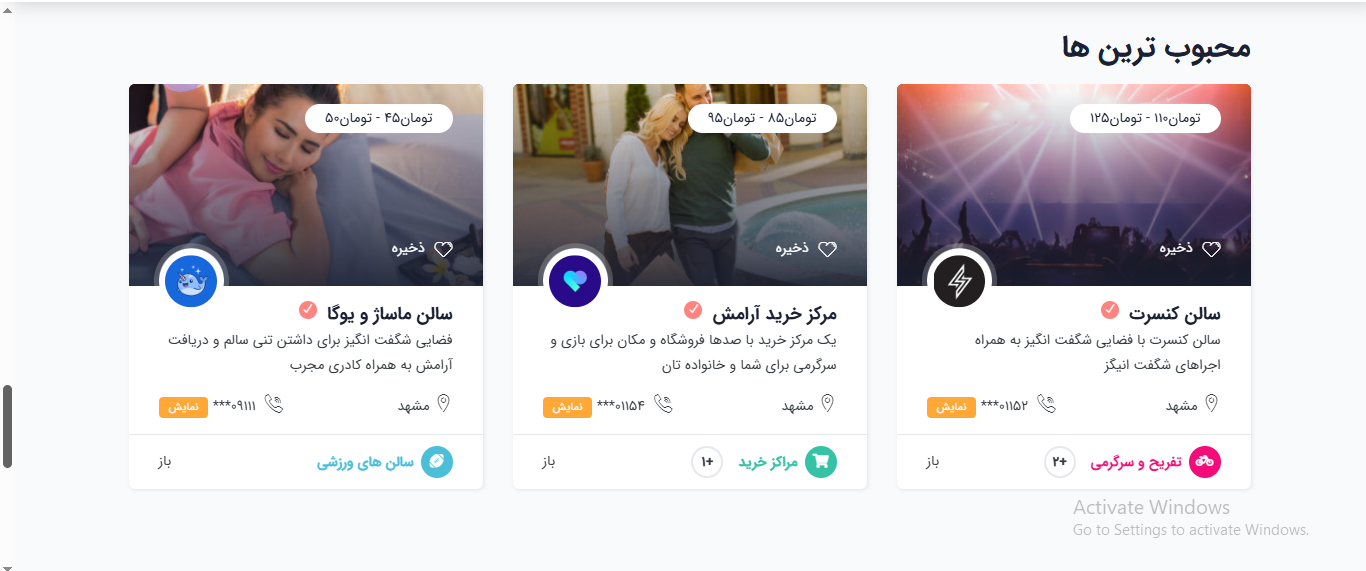Tap the سالن ماساژ و یوگا whale avatar
Image resolution: width=1366 pixels, height=571 pixels.
click(191, 282)
